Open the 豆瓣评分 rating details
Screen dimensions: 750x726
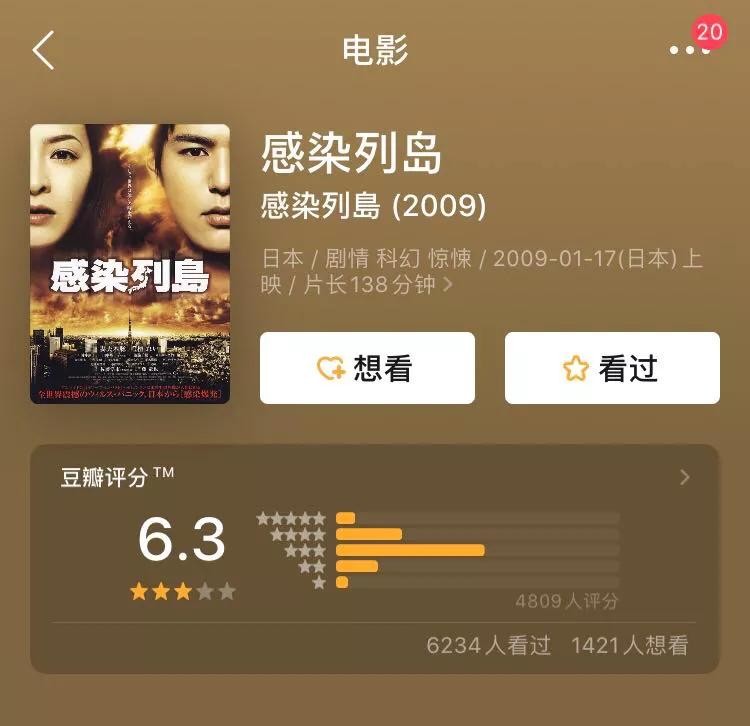[x=684, y=478]
